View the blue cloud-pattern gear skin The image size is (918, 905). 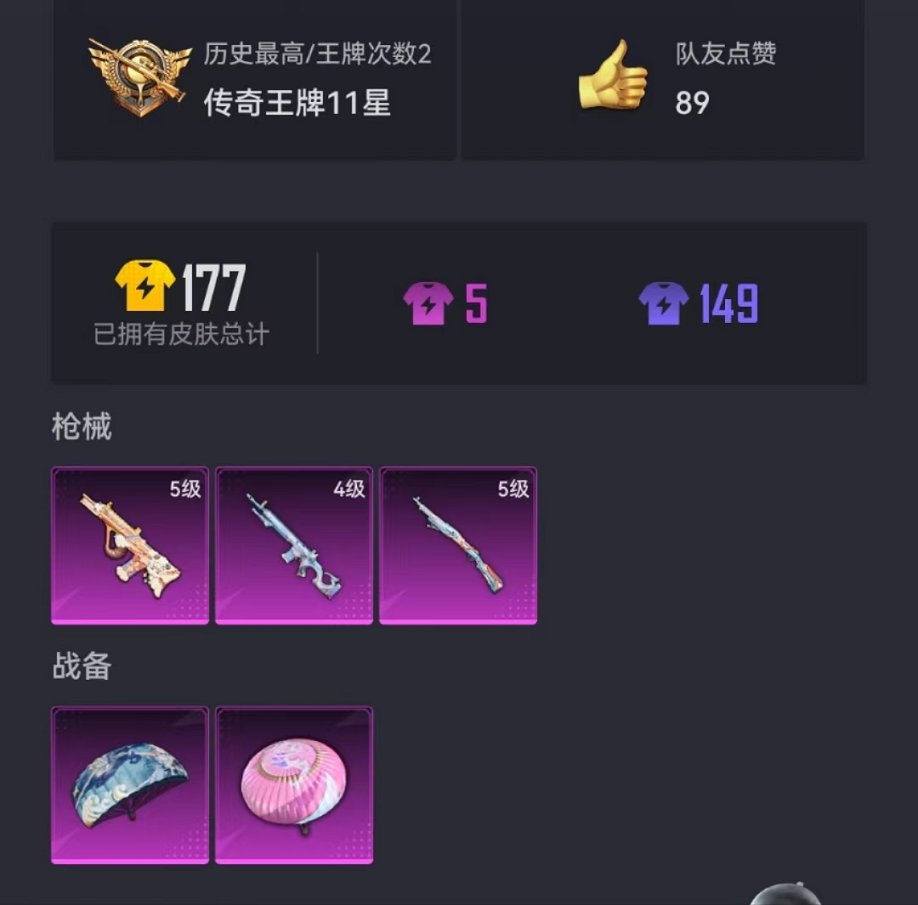point(130,785)
